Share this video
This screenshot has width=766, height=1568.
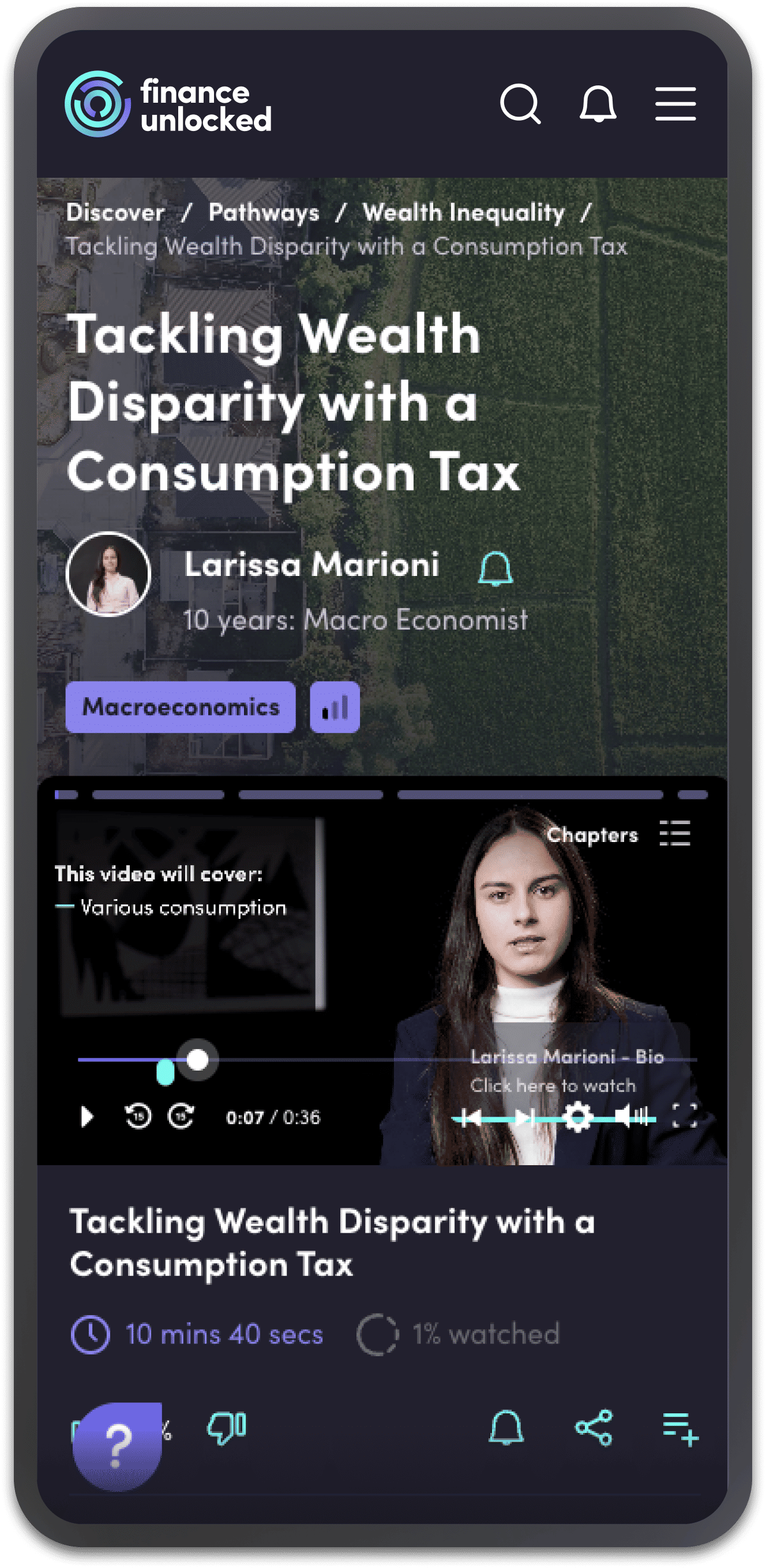point(594,1427)
